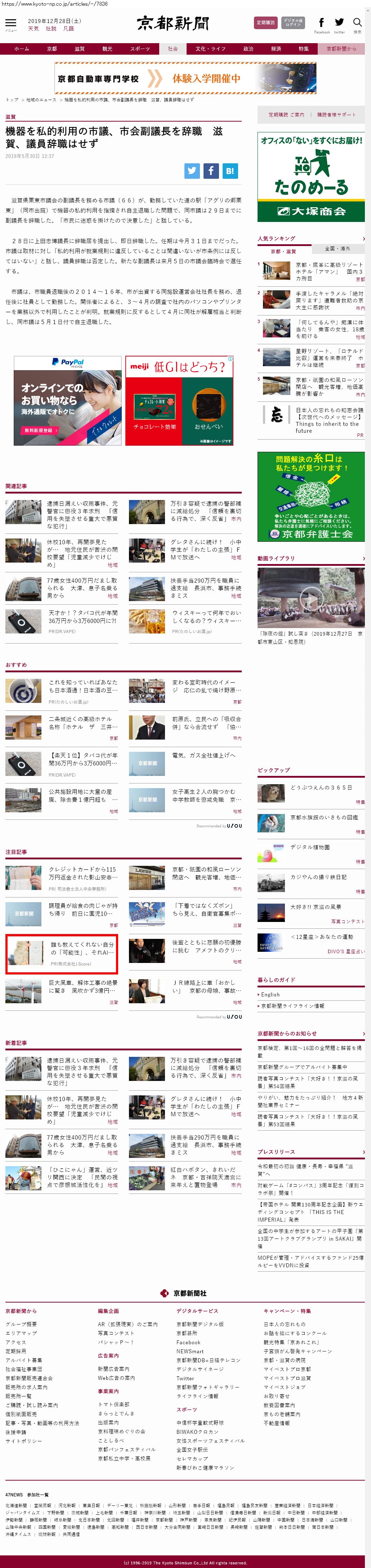
Task: Share article via the Facebook button
Action: click(211, 171)
